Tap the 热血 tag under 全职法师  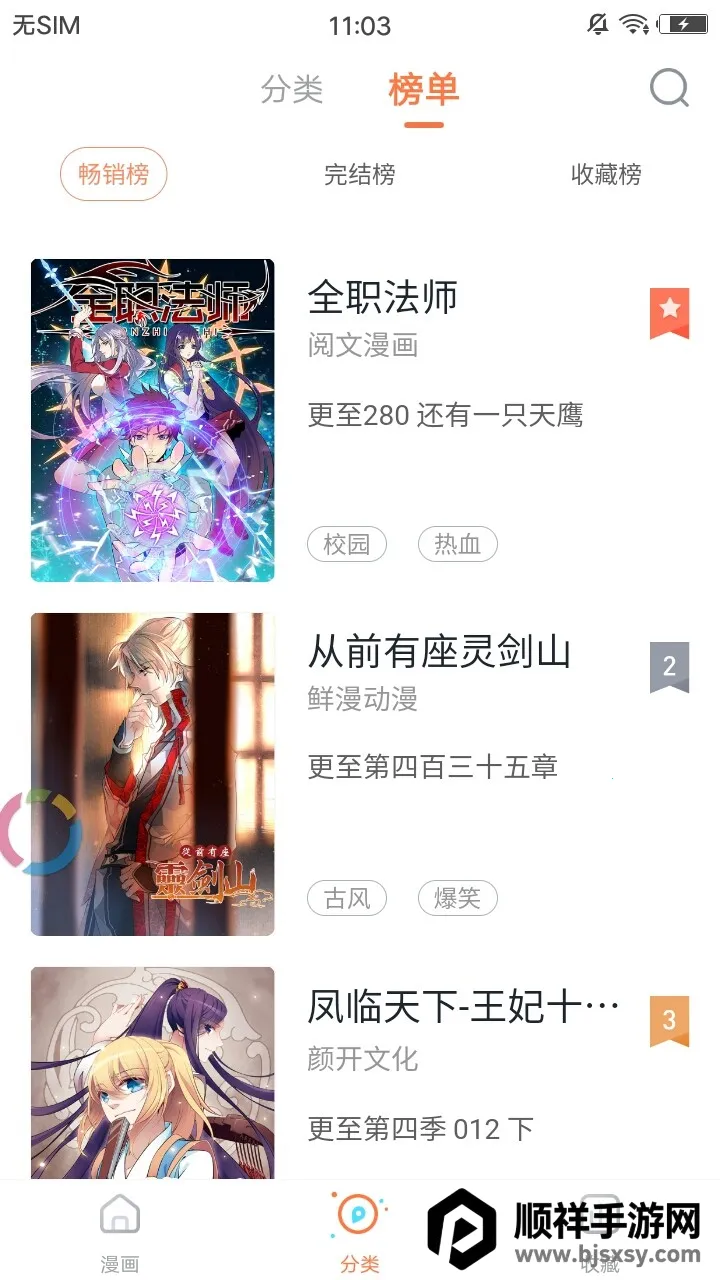click(457, 544)
